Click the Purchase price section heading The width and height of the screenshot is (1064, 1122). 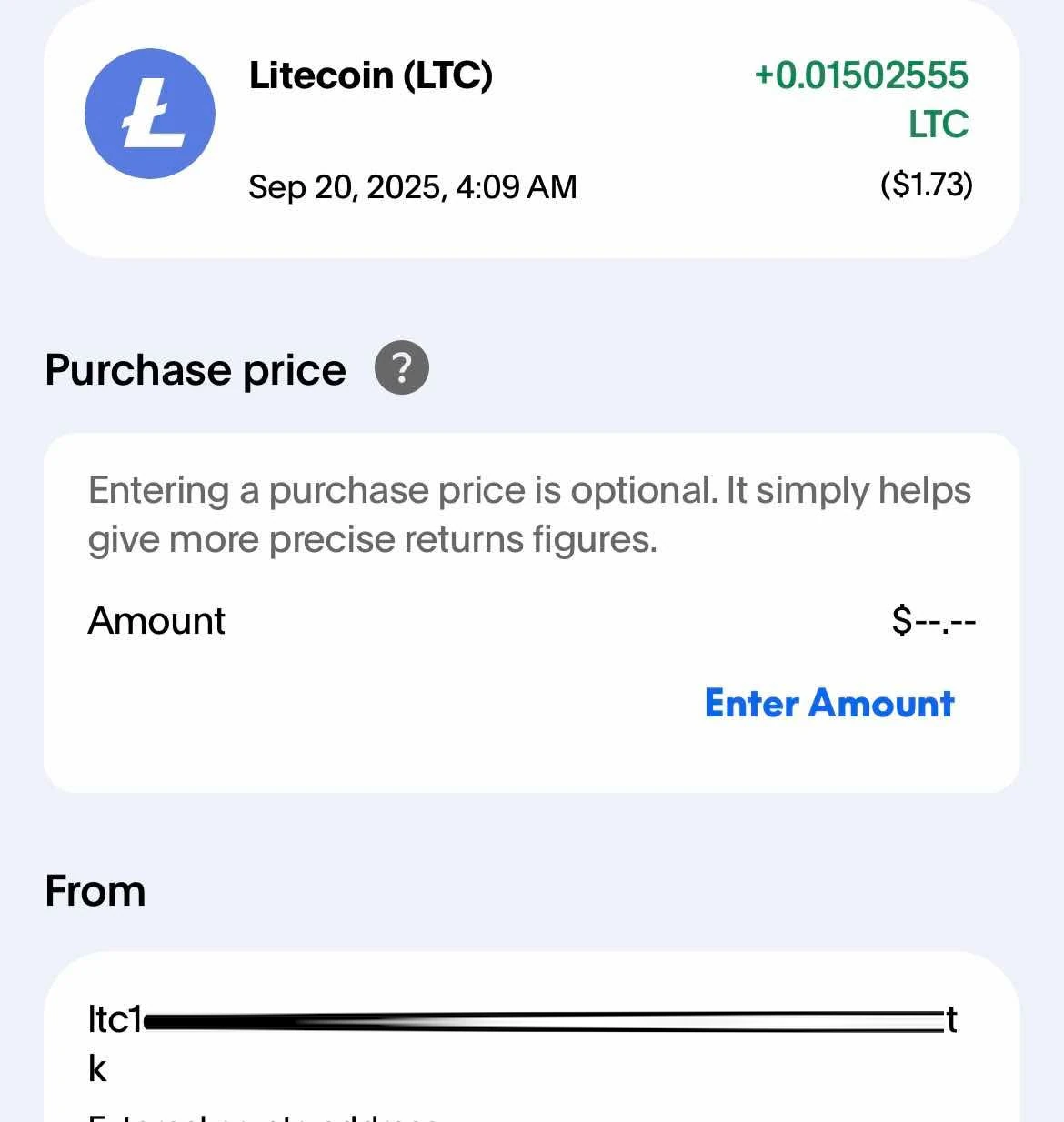(195, 369)
